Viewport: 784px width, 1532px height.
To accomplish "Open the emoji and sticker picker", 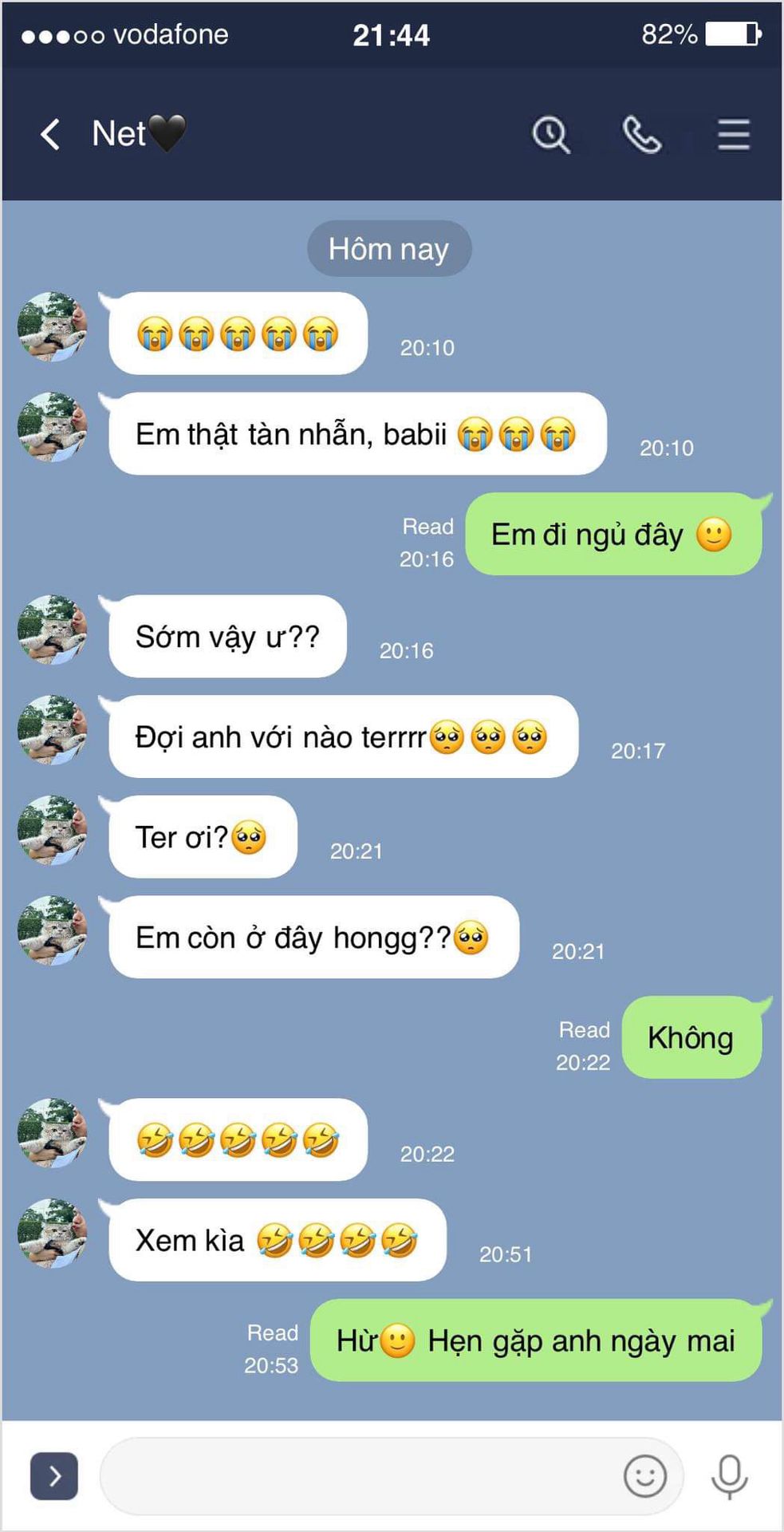I will click(x=644, y=1476).
